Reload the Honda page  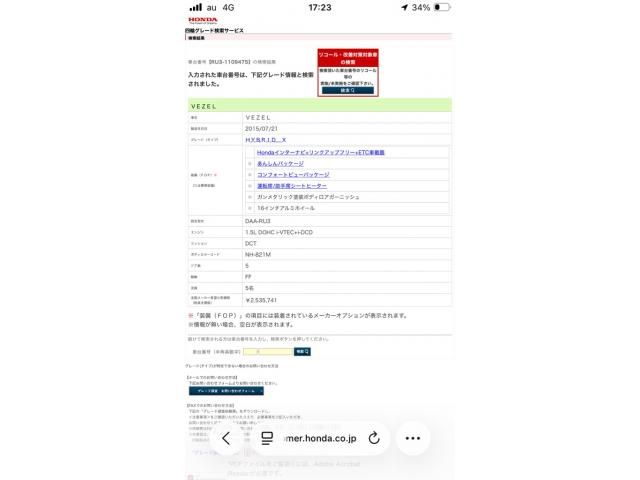point(374,438)
